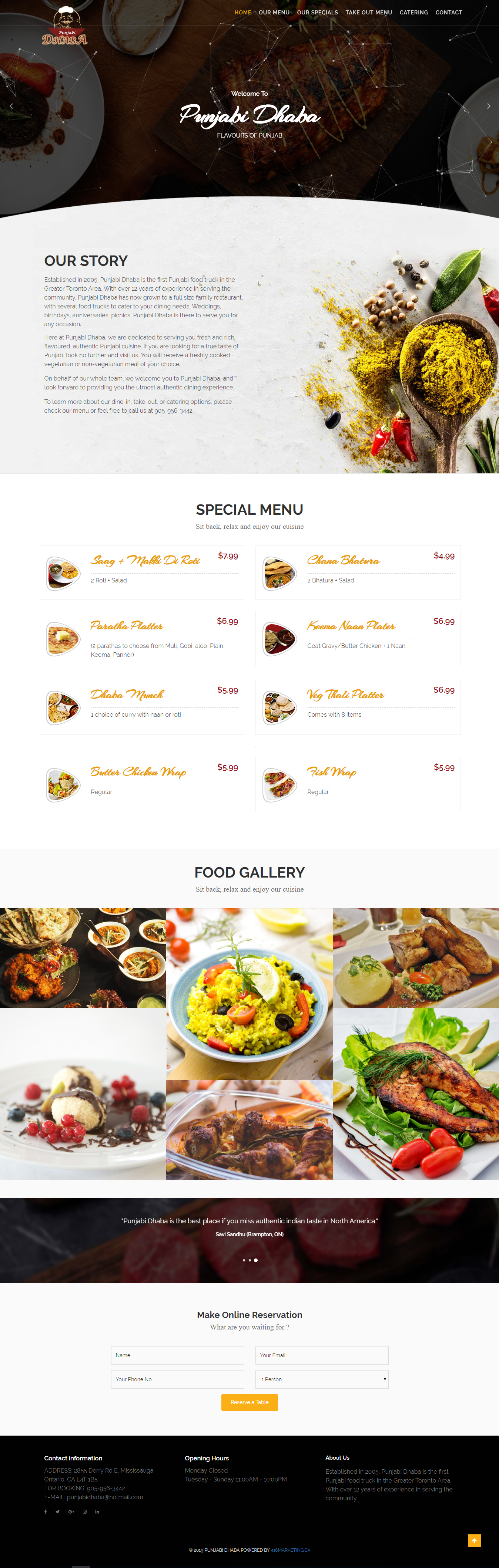The height and width of the screenshot is (1568, 499).
Task: Open the yellow rice dish gallery photo
Action: coord(249,993)
